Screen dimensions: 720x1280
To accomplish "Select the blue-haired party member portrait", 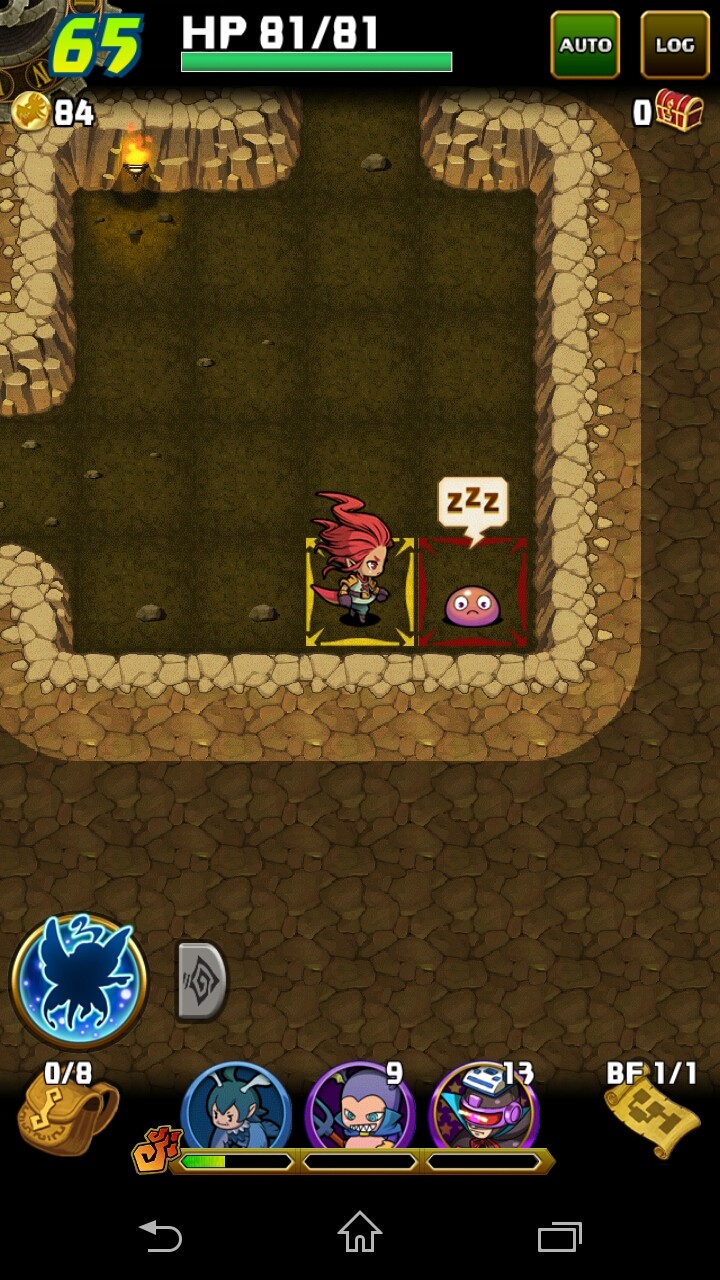I will coord(236,1110).
